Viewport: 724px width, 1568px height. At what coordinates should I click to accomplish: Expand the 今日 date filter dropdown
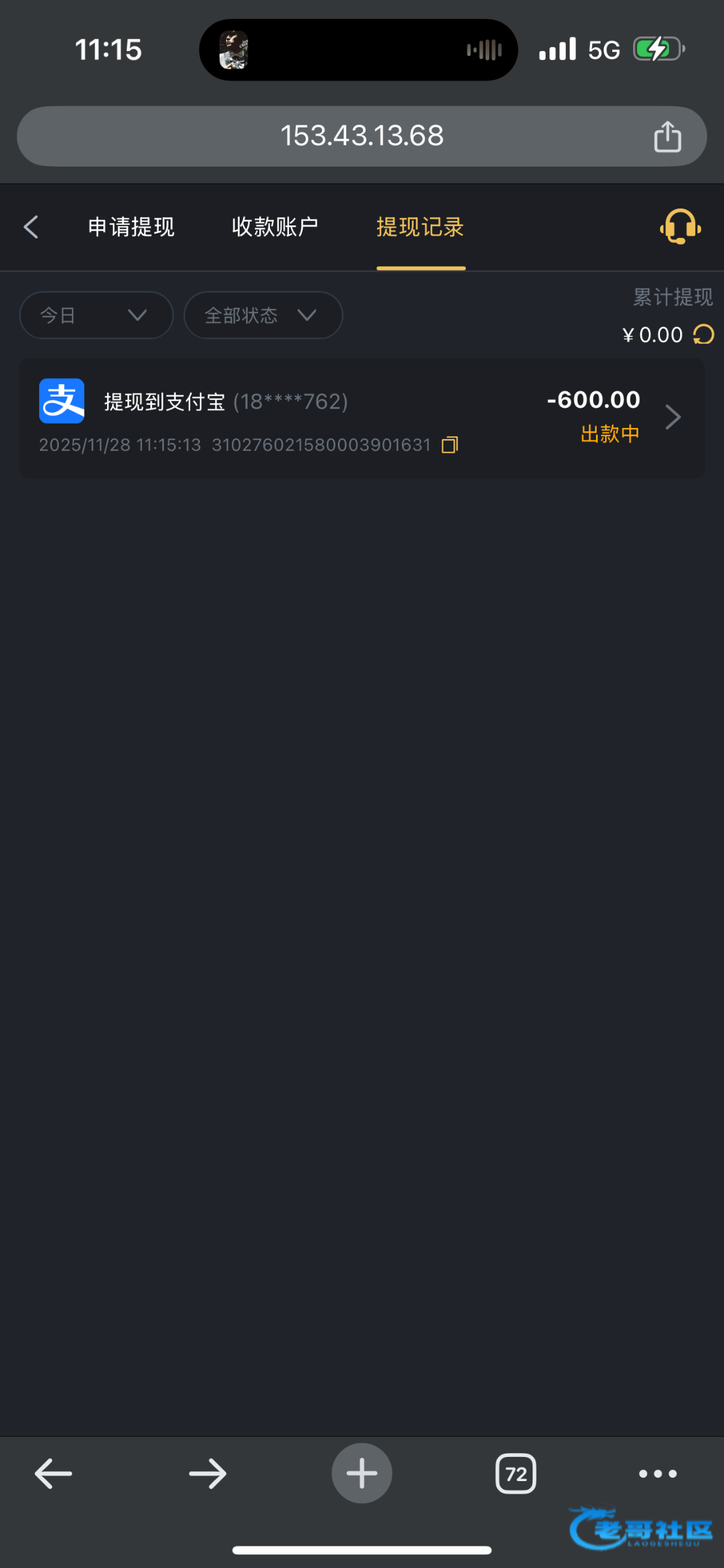[x=96, y=316]
